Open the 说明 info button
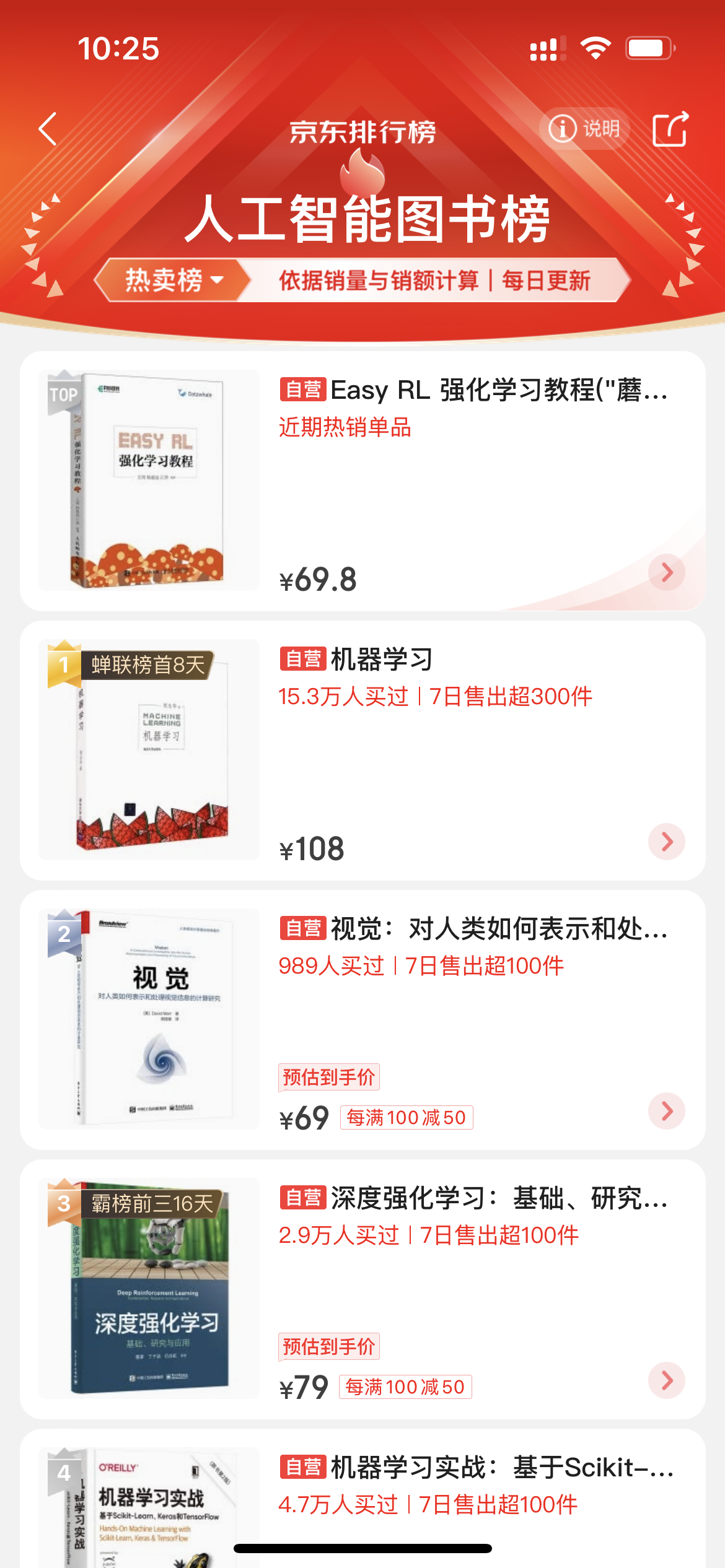 click(584, 129)
